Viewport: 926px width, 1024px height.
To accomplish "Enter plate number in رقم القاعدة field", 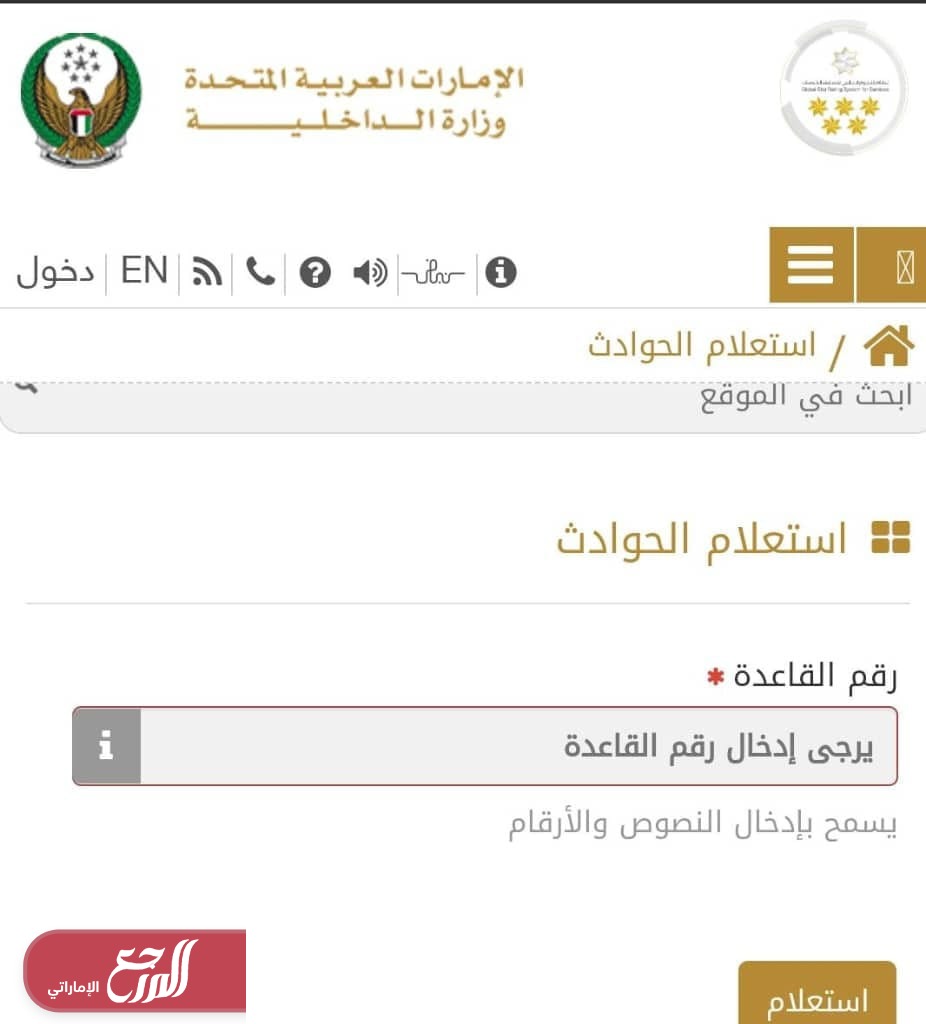I will click(518, 746).
